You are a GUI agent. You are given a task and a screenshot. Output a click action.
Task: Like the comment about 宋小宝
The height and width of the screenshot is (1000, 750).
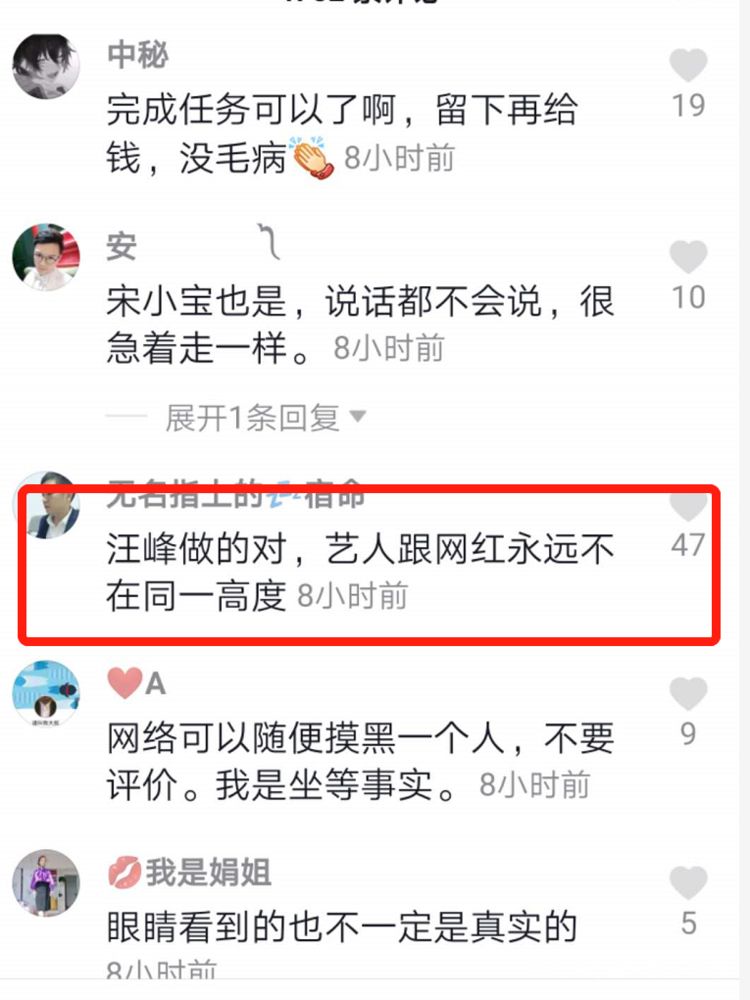[688, 258]
